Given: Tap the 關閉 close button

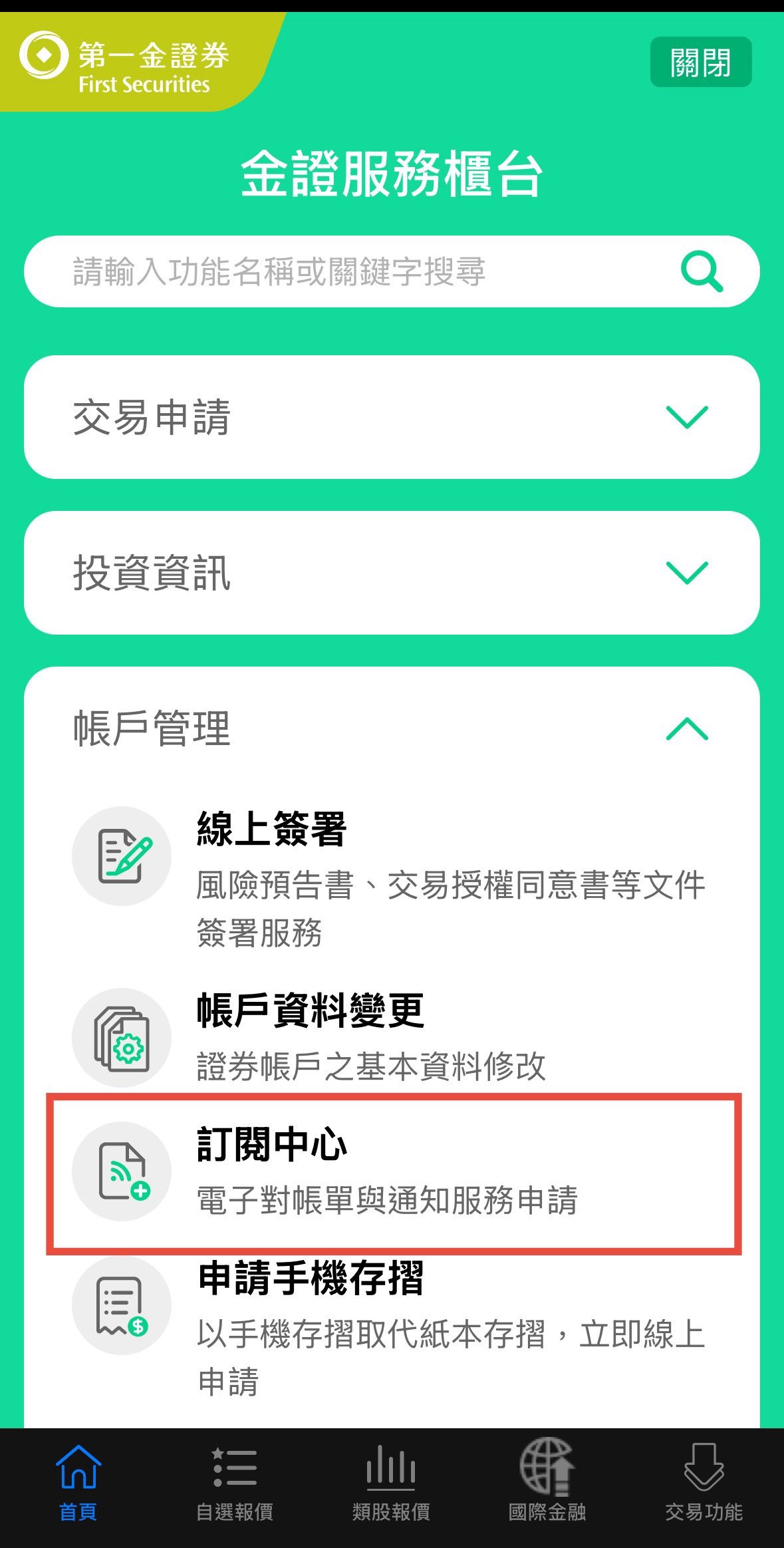Looking at the screenshot, I should point(700,63).
